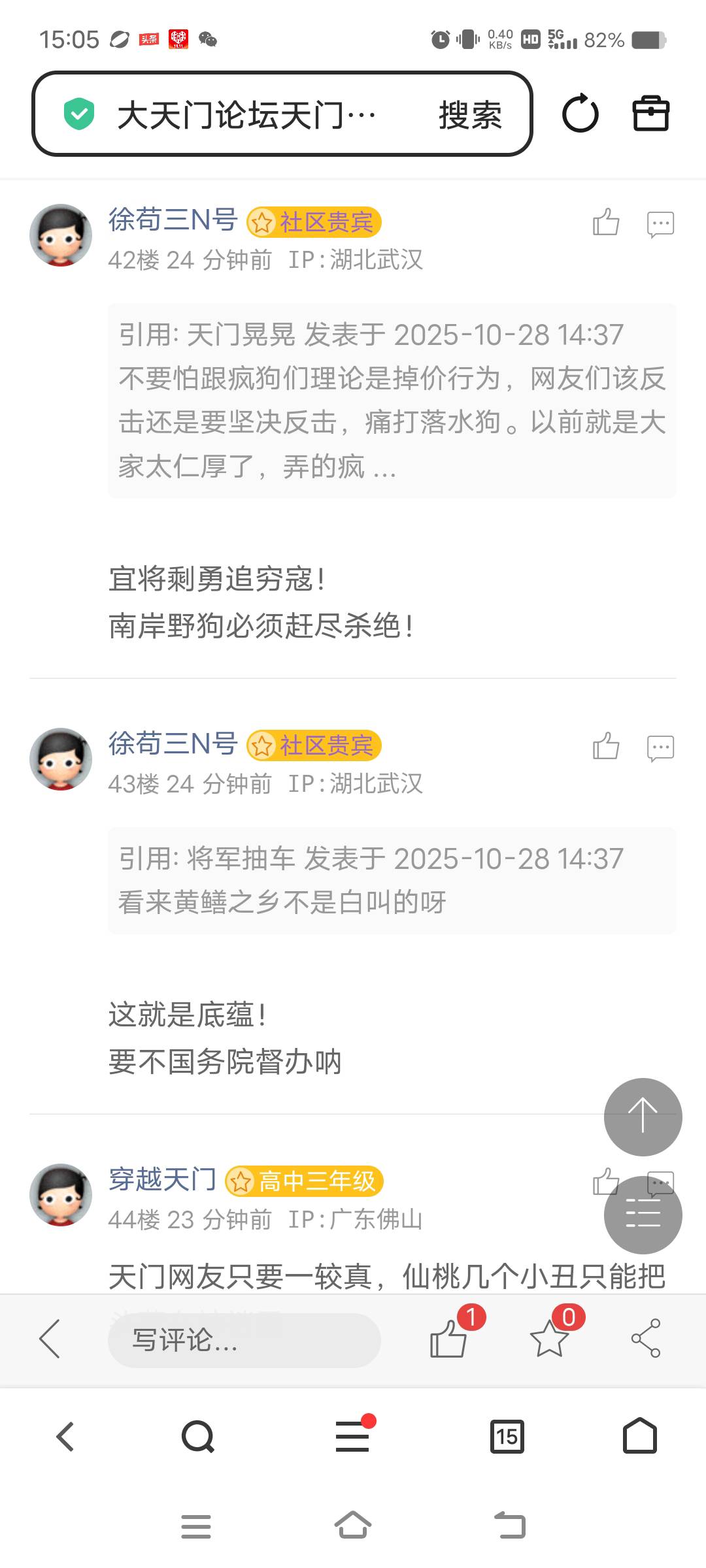The image size is (706, 1568).
Task: Give the thread a thumbs up
Action: (449, 1339)
